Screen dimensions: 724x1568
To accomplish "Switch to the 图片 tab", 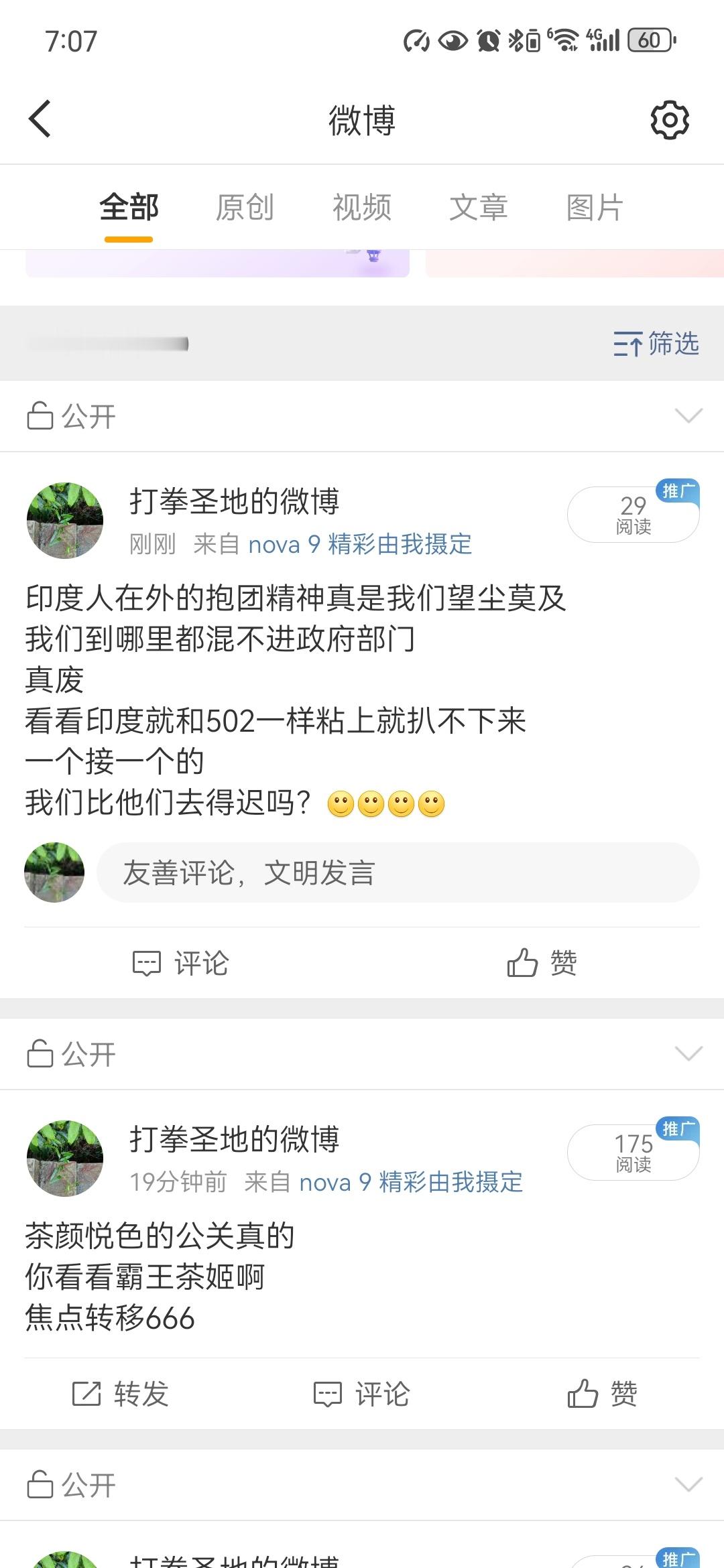I will click(593, 207).
